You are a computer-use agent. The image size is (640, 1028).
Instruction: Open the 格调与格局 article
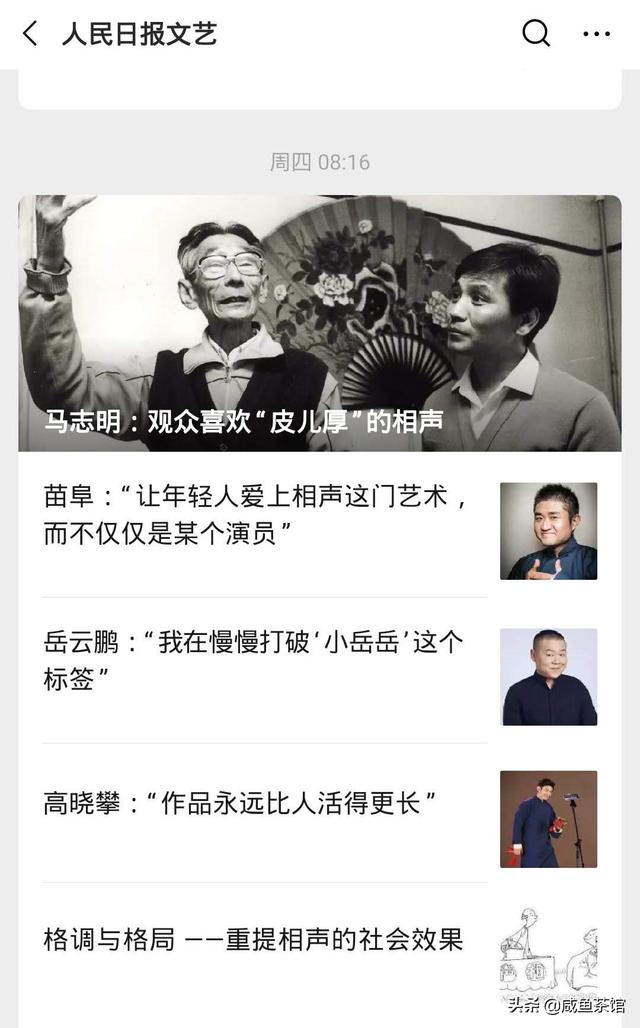point(320,951)
